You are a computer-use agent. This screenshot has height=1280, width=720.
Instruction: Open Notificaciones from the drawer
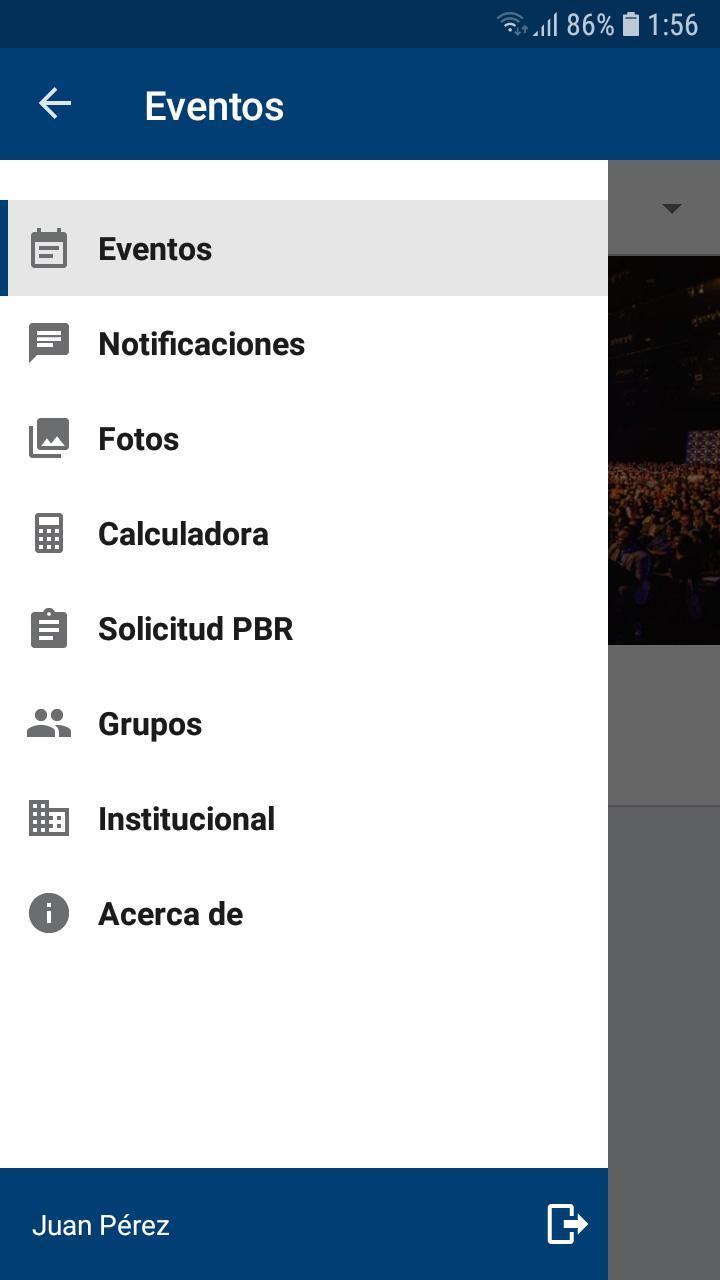(x=304, y=343)
